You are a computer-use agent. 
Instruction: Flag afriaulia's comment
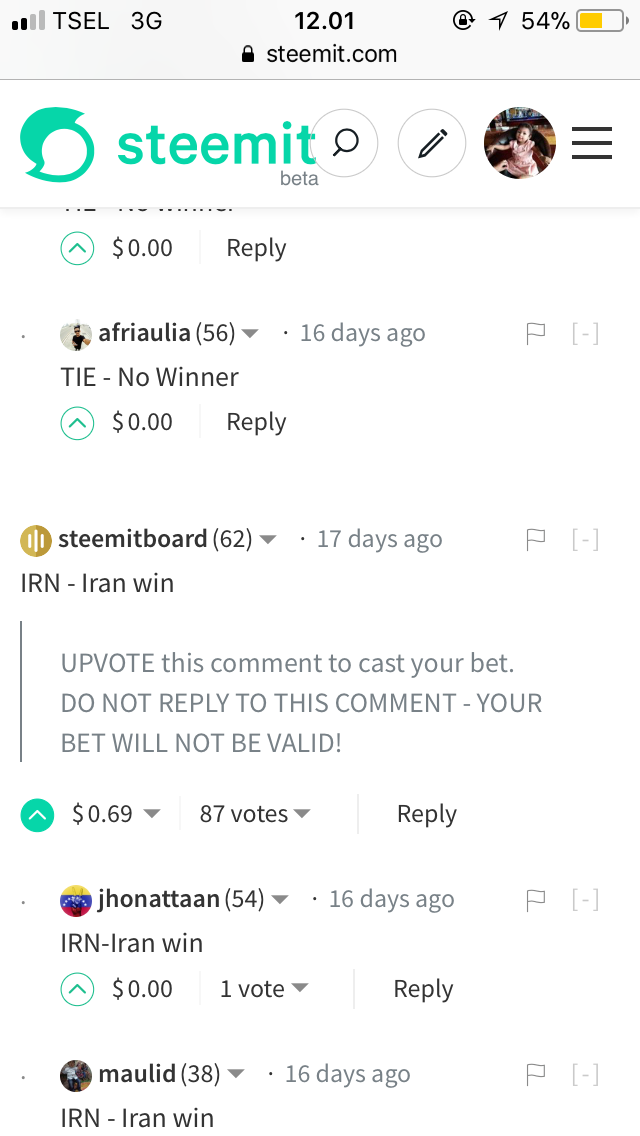point(536,333)
